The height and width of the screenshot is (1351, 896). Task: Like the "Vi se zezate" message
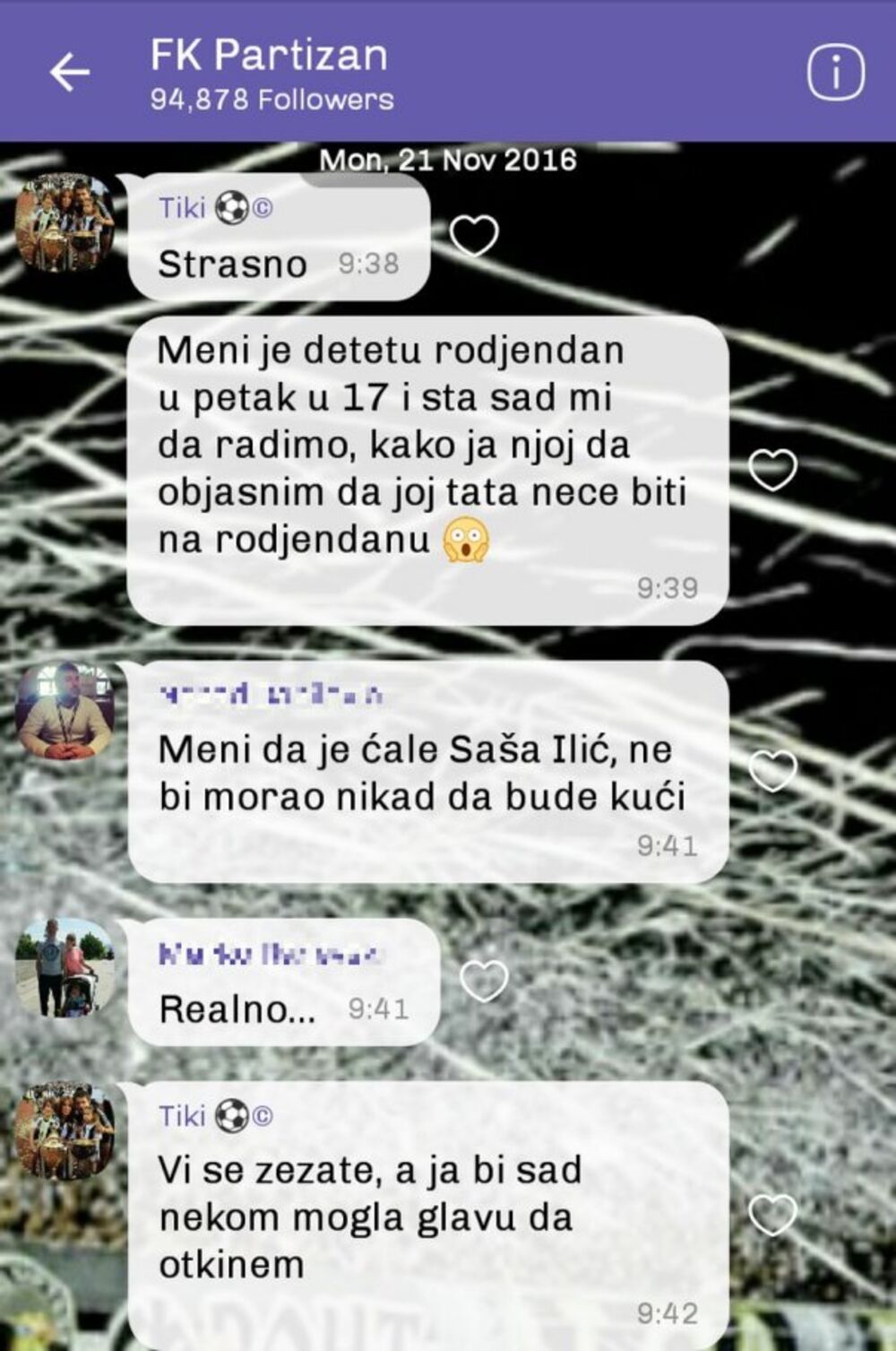coord(772,1215)
